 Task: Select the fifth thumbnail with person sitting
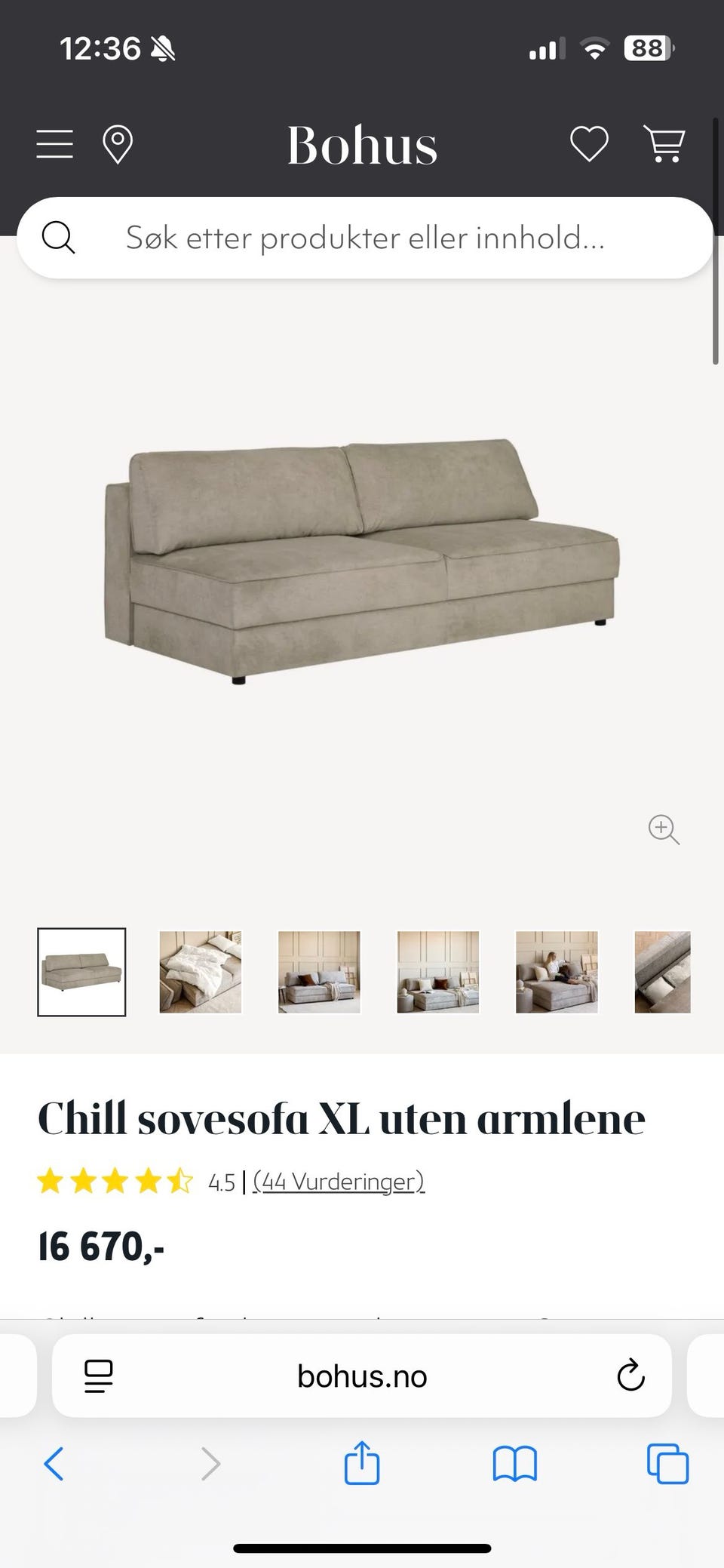tap(557, 972)
